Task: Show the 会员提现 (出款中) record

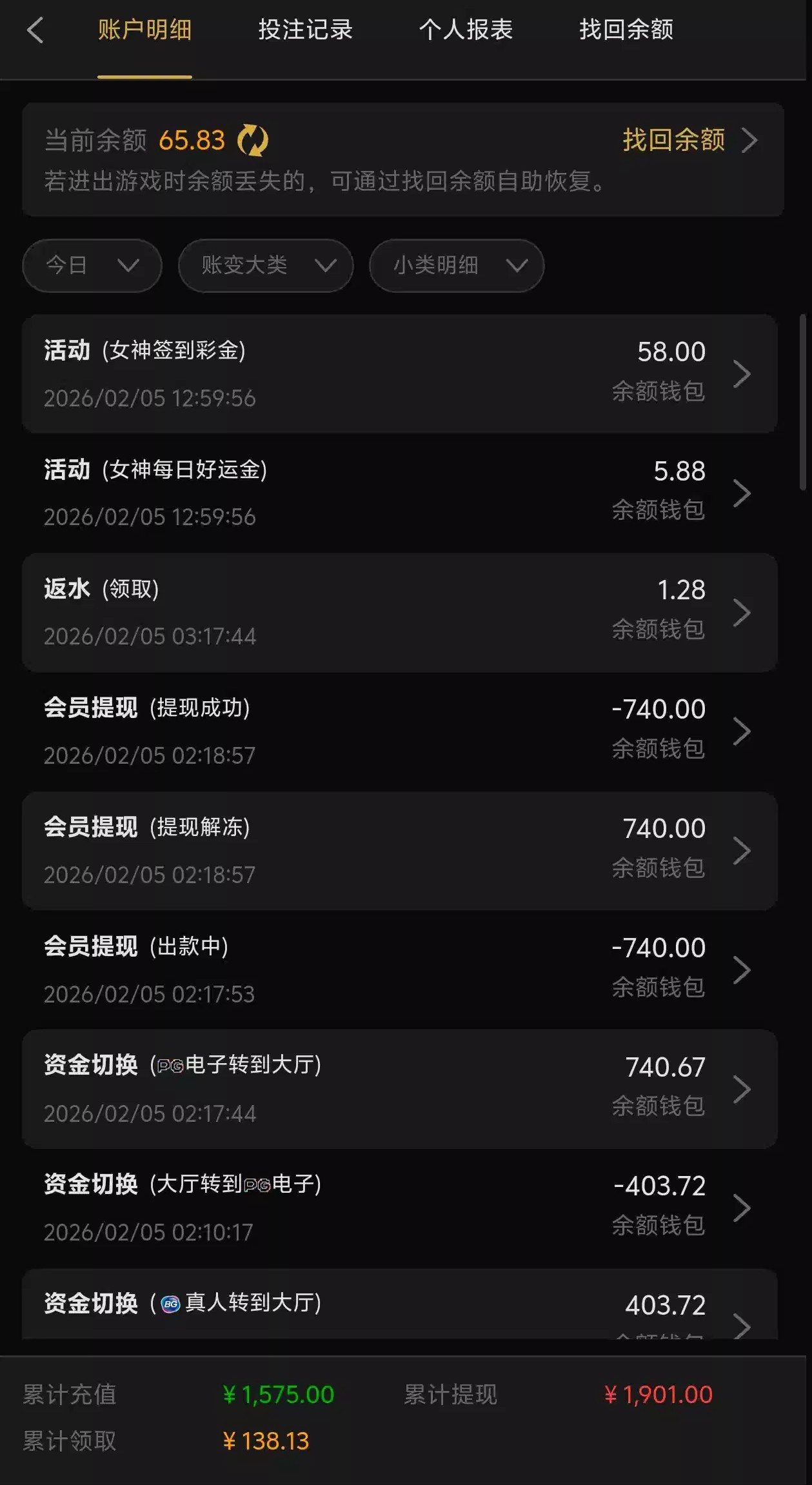Action: tap(400, 970)
